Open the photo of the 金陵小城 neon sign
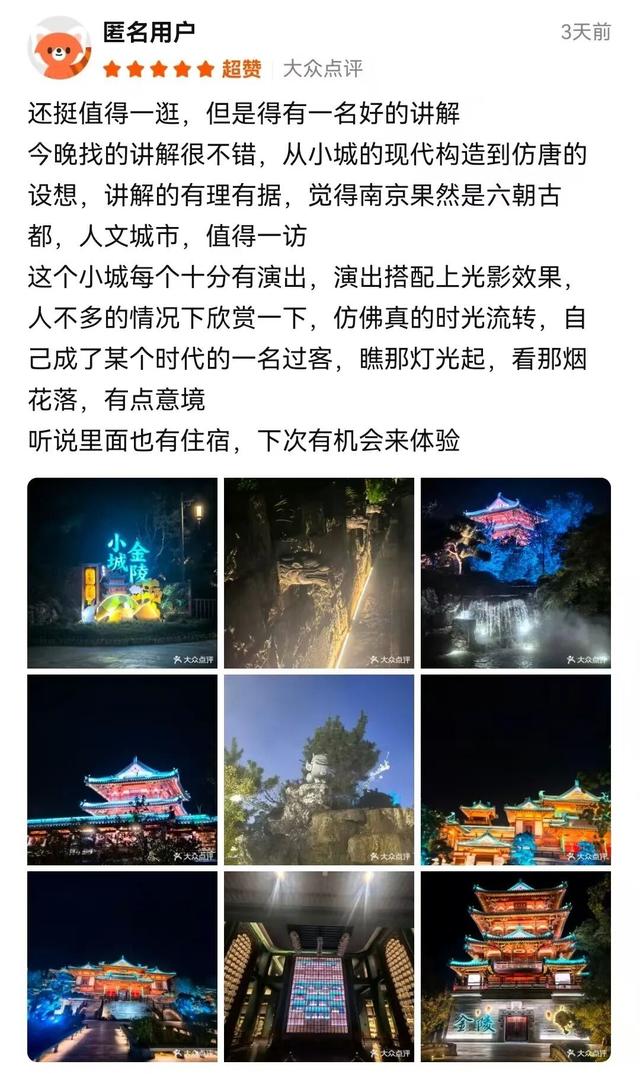Viewport: 640px width, 1074px height. pyautogui.click(x=122, y=573)
